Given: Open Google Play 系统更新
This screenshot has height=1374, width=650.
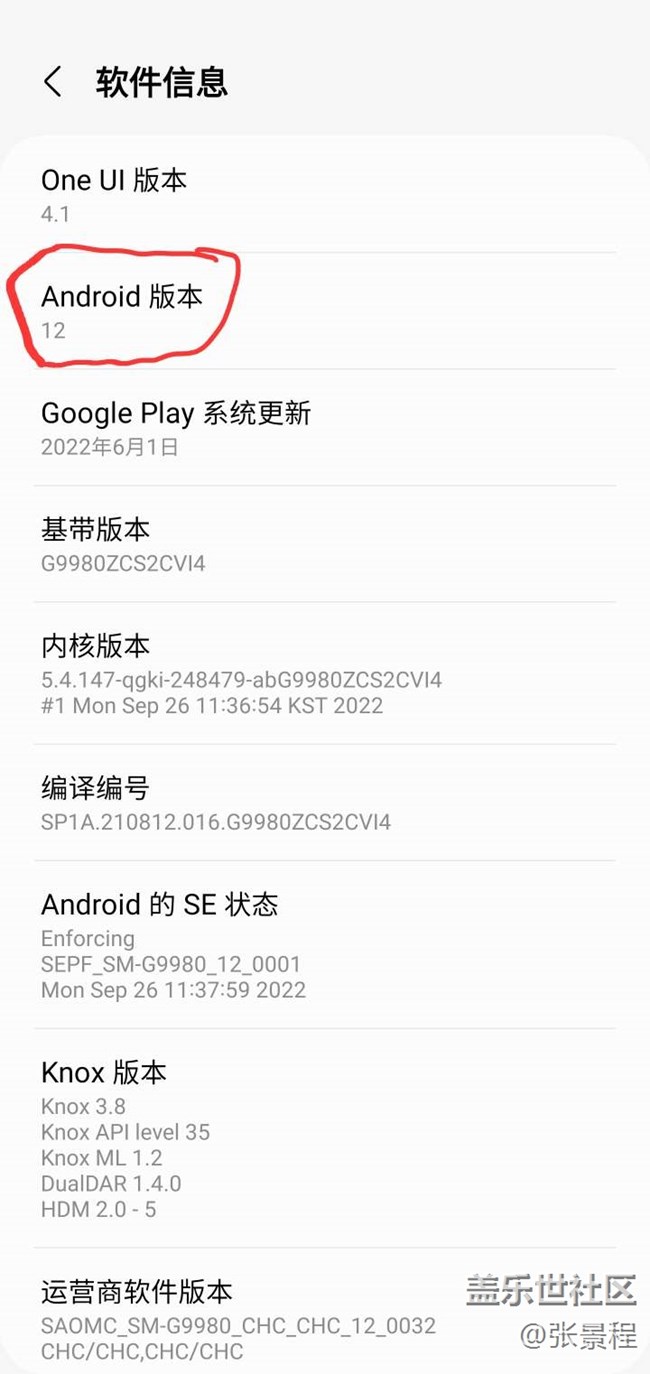Looking at the screenshot, I should point(325,428).
